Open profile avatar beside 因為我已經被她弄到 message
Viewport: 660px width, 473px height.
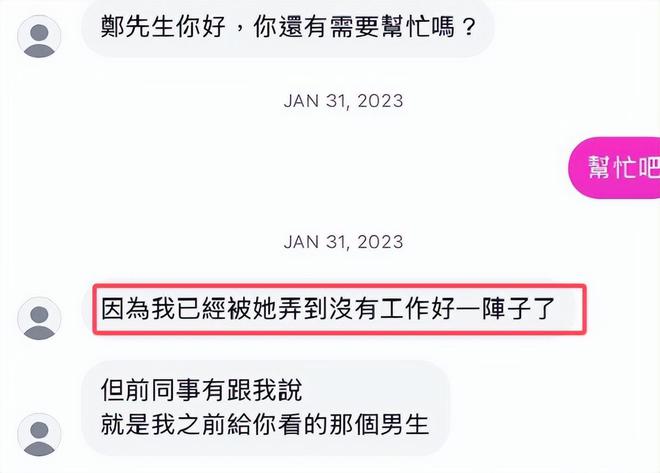(40, 319)
